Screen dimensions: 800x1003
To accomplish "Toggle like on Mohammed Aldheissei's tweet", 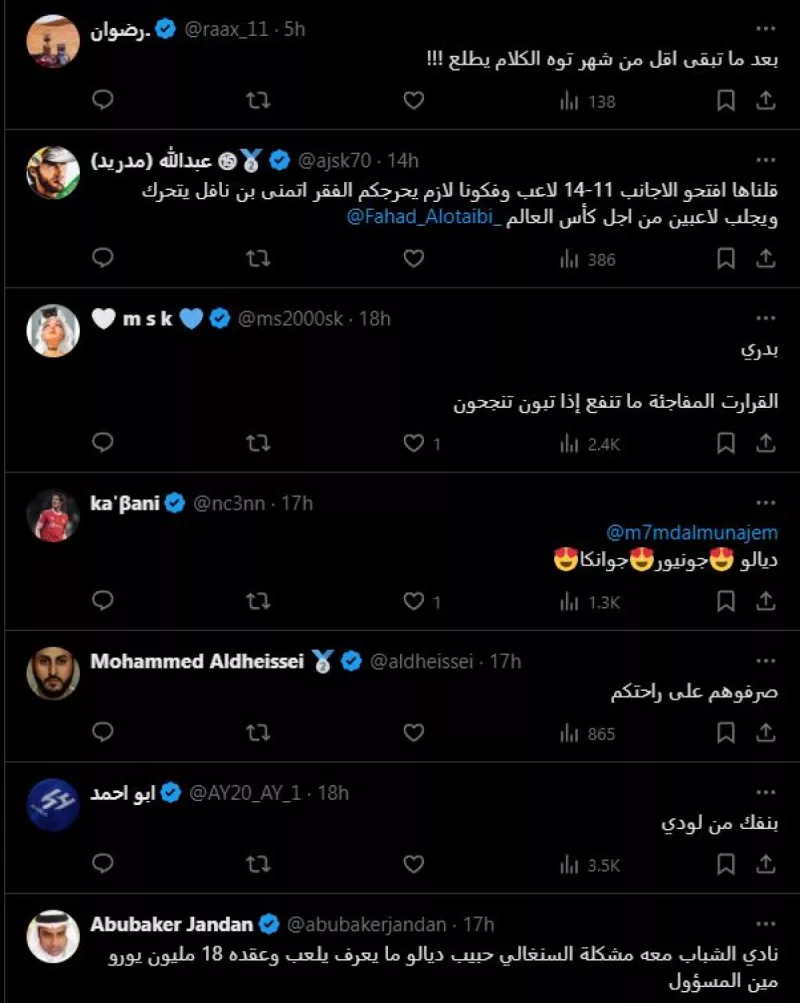I will (x=411, y=732).
